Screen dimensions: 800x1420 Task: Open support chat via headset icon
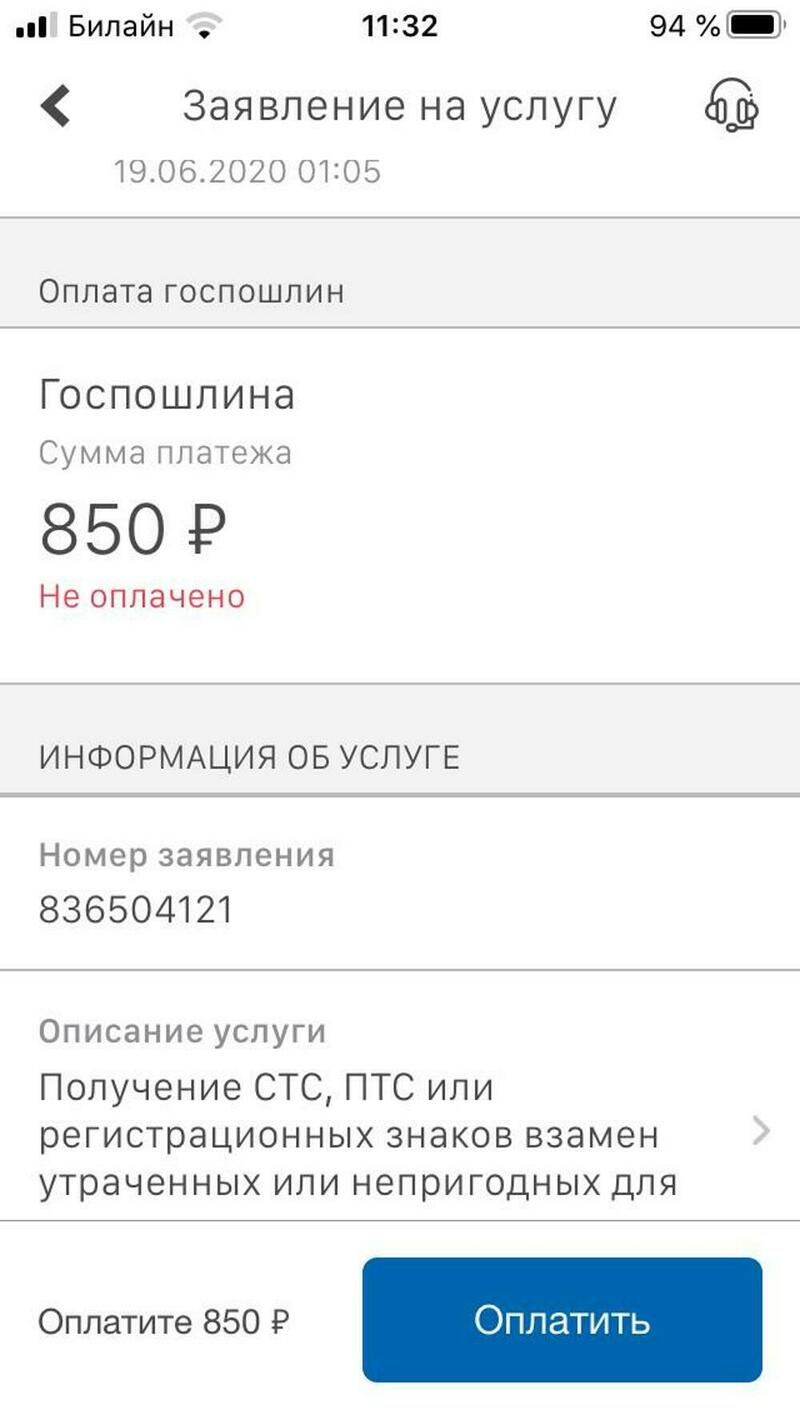733,106
